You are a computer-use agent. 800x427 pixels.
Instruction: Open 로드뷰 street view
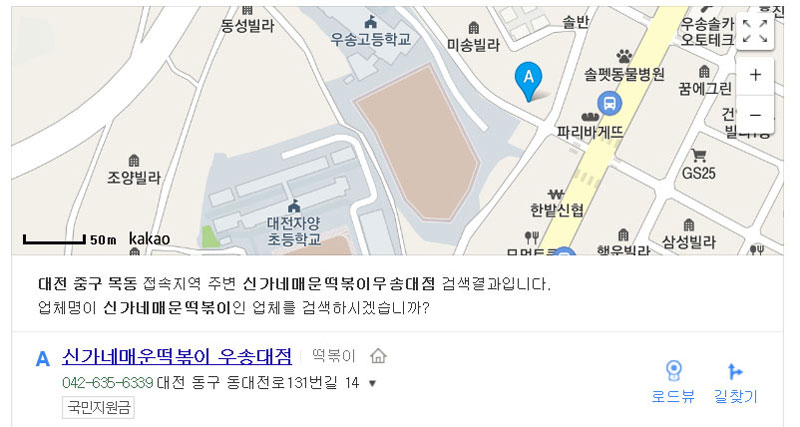coord(673,383)
